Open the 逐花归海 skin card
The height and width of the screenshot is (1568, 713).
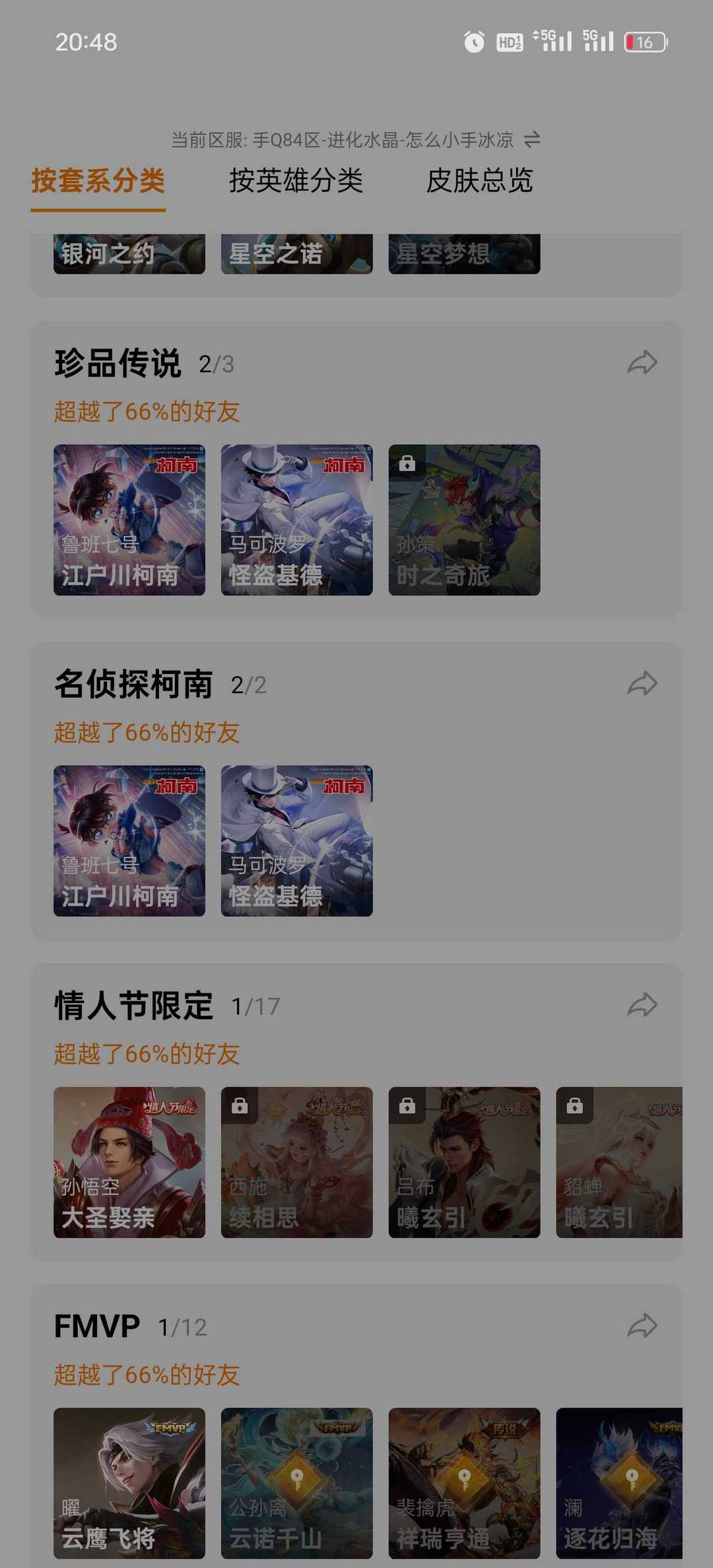[619, 1483]
